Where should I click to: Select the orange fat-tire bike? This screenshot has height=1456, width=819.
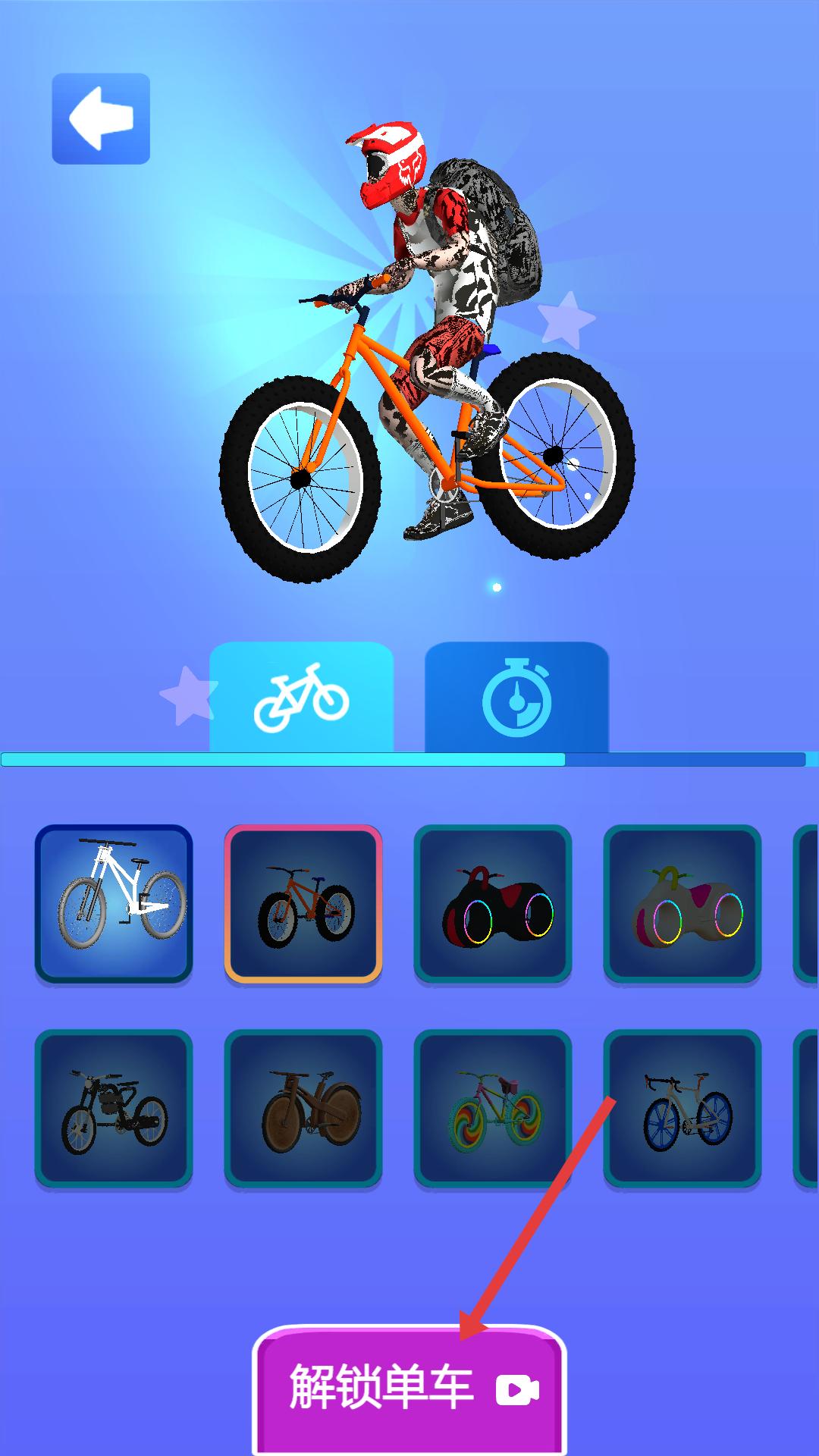[x=303, y=903]
